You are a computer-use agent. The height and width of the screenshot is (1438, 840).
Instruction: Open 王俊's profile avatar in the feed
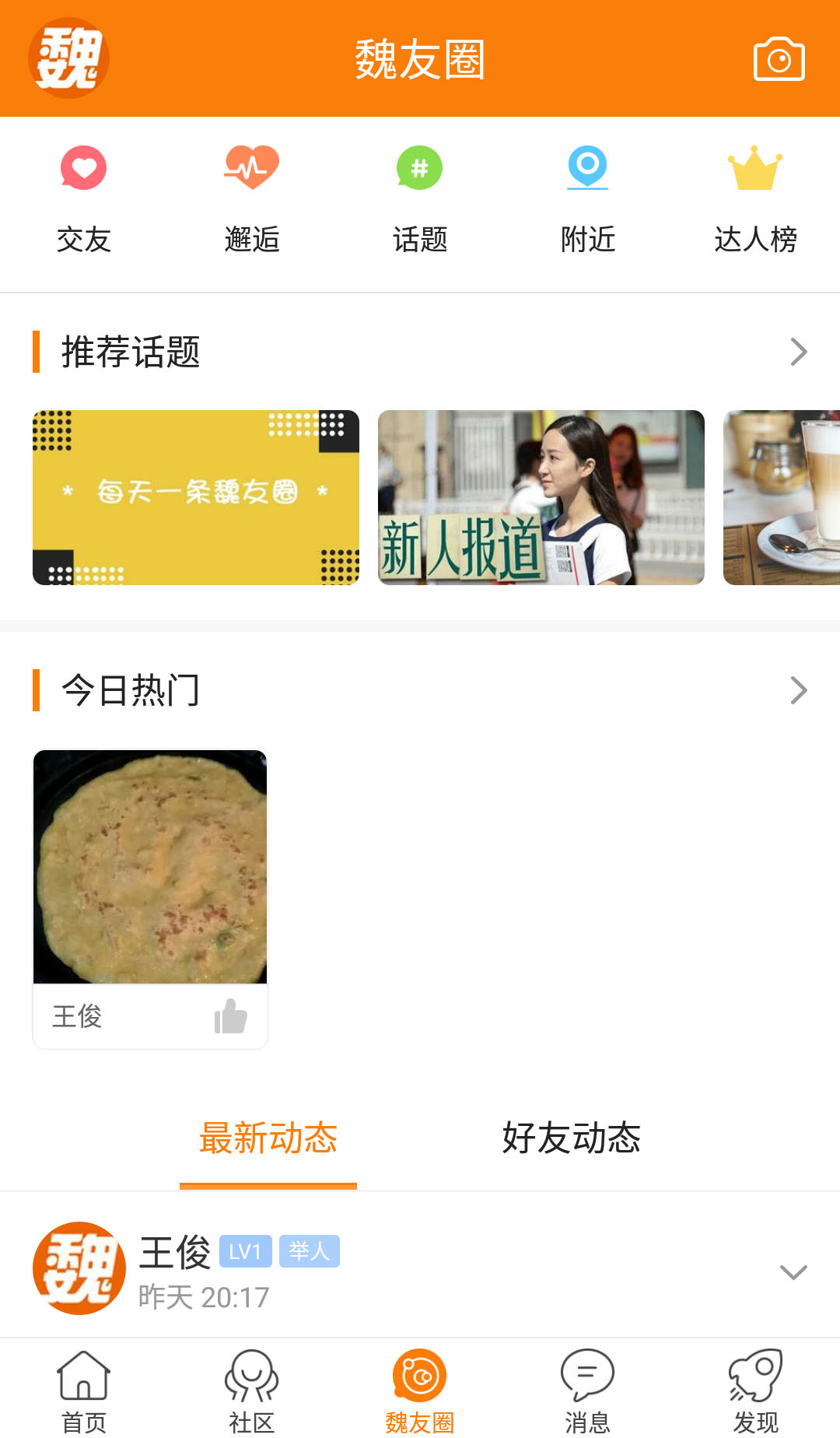(82, 1267)
